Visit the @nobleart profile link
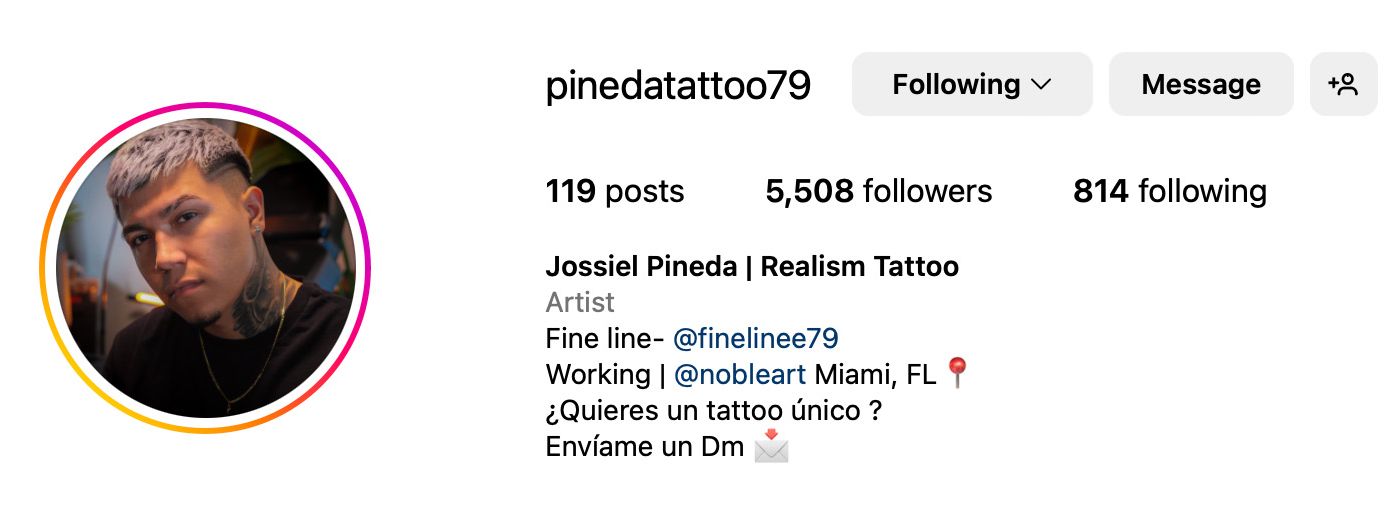This screenshot has width=1397, height=528. tap(740, 374)
